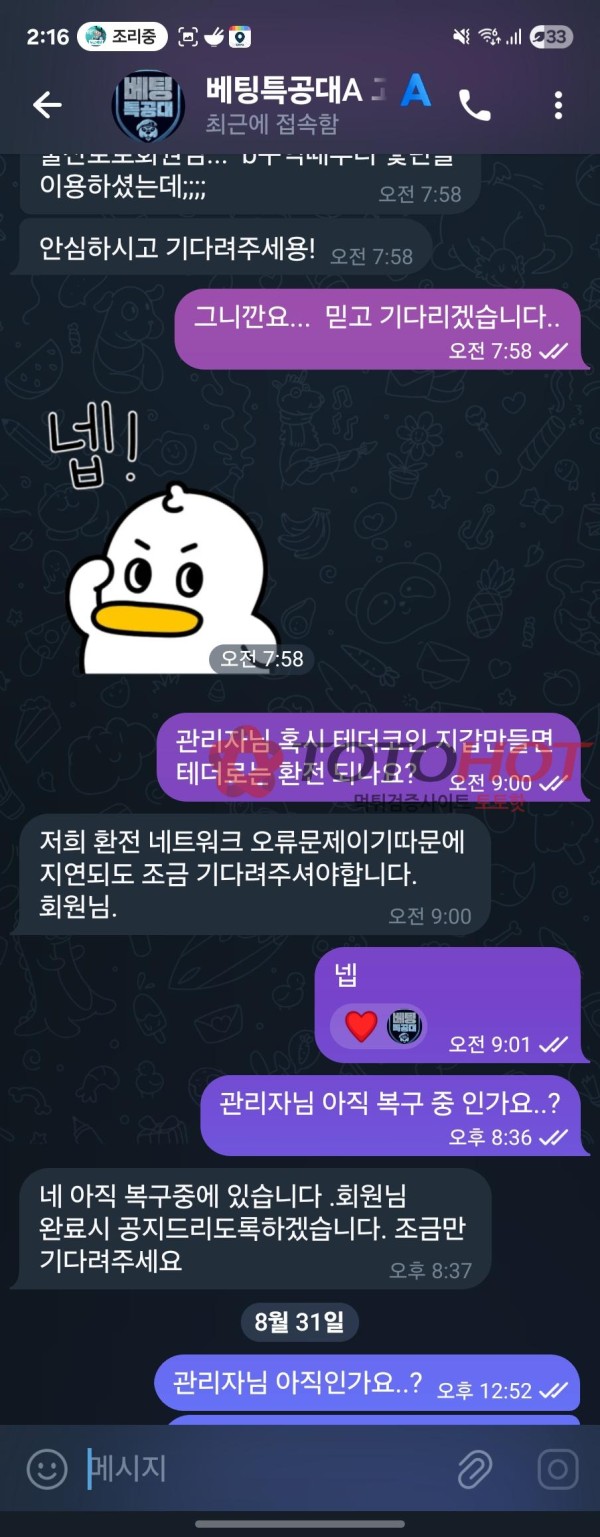Open the three-dot overflow menu
This screenshot has width=600, height=1537.
(x=558, y=104)
